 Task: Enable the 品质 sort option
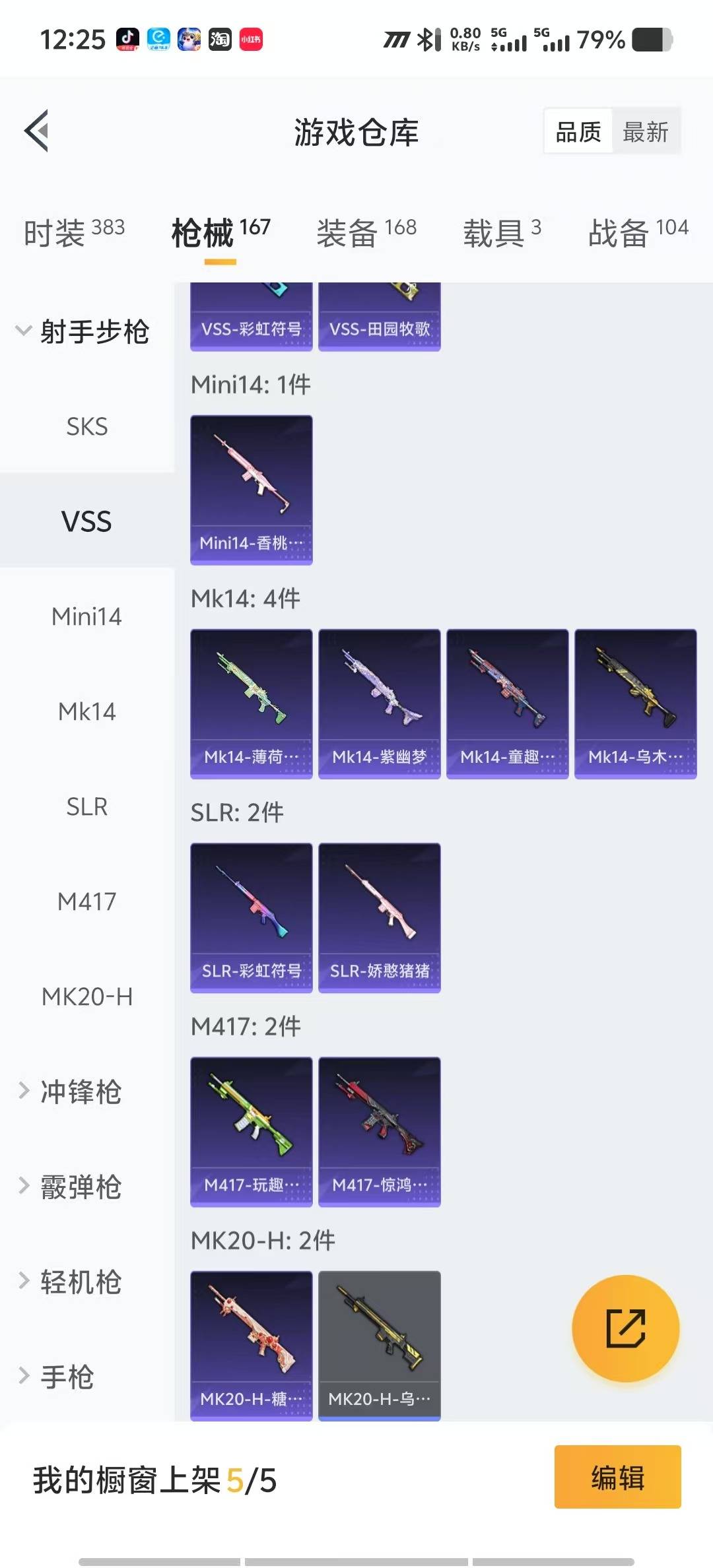(x=577, y=131)
